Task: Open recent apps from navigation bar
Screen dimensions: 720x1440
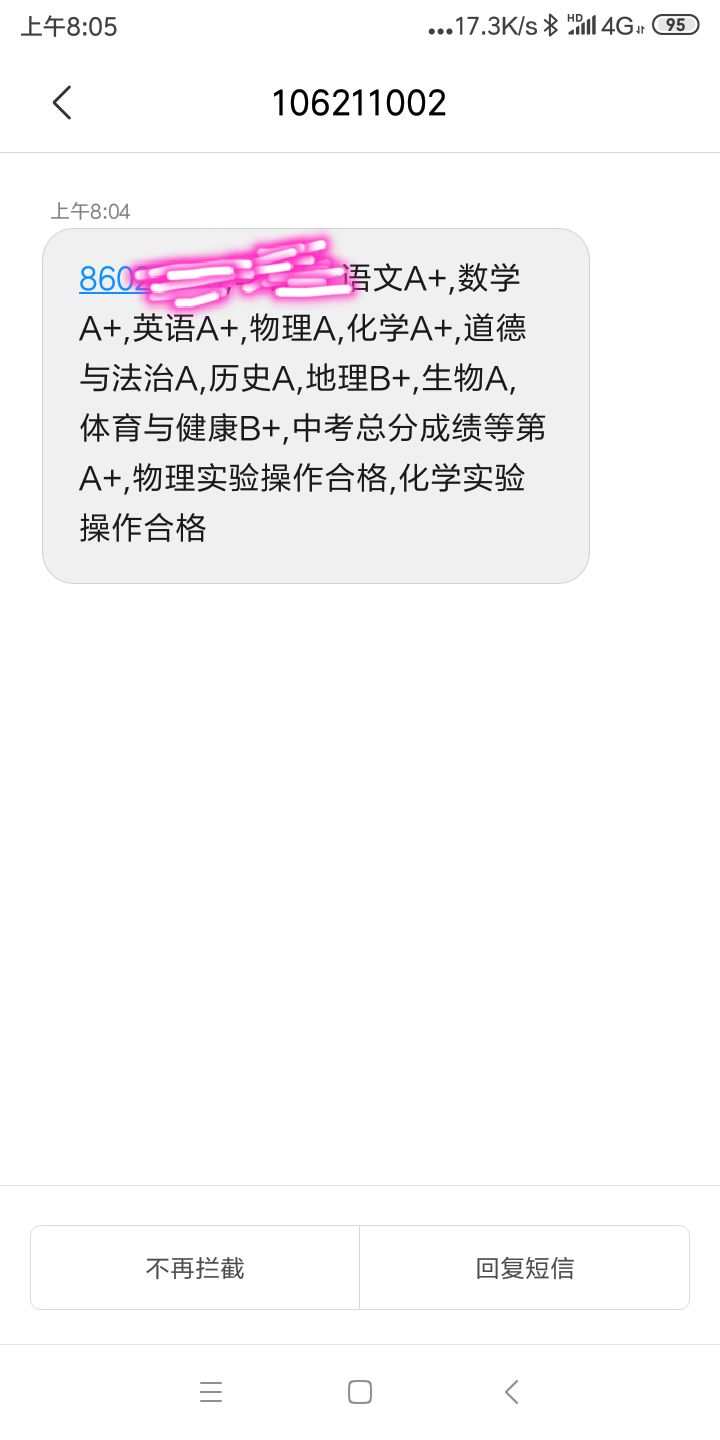Action: point(211,1391)
